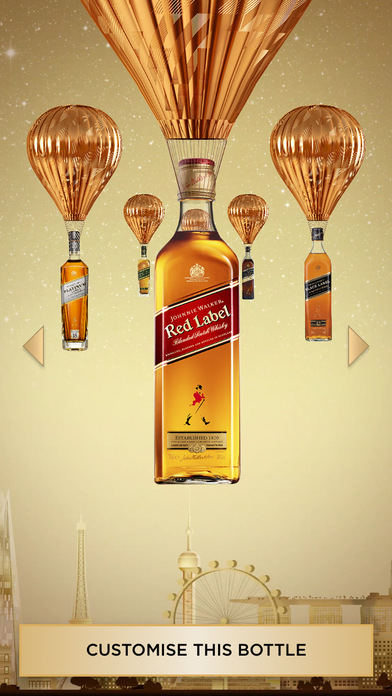Select the Platinum Label bottle
This screenshot has height=696, width=392.
pyautogui.click(x=74, y=291)
